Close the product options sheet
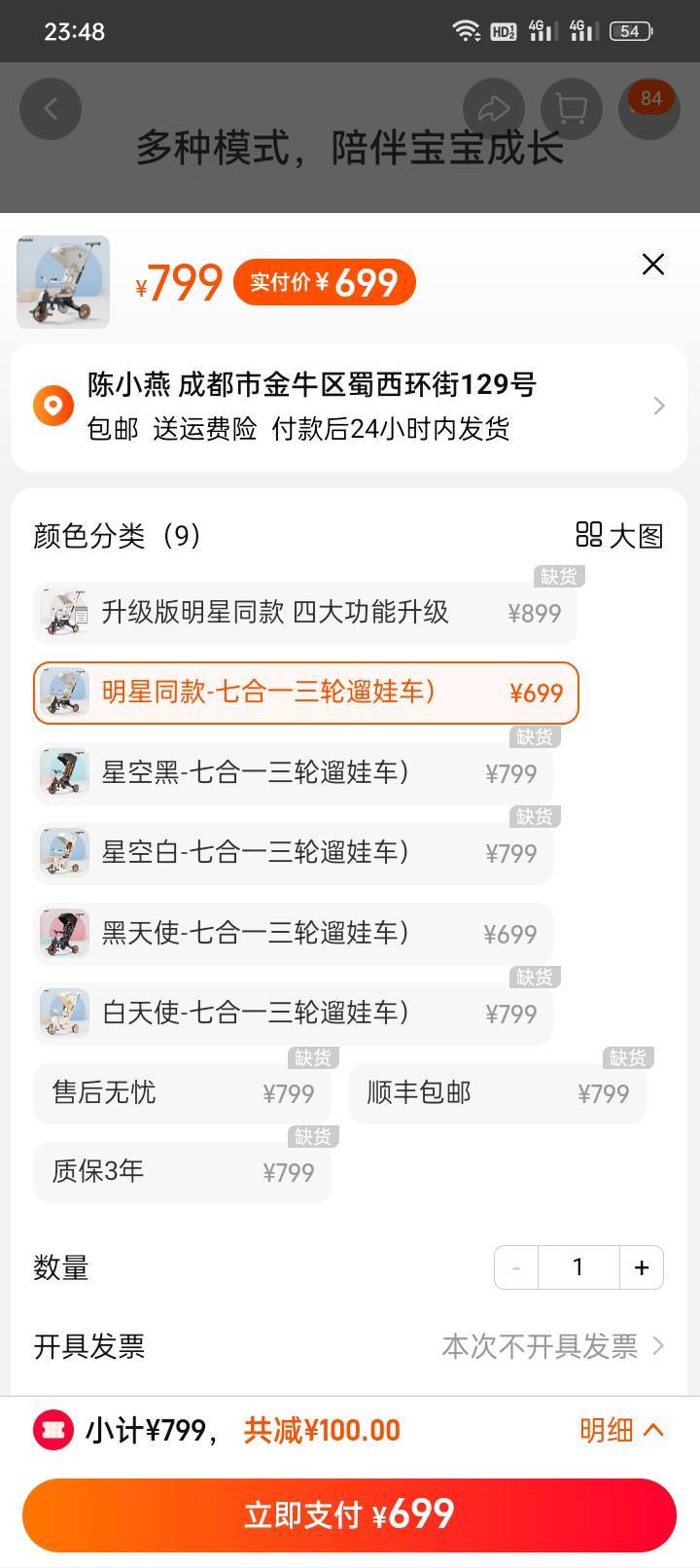Screen dimensions: 700x1568 (x=653, y=265)
